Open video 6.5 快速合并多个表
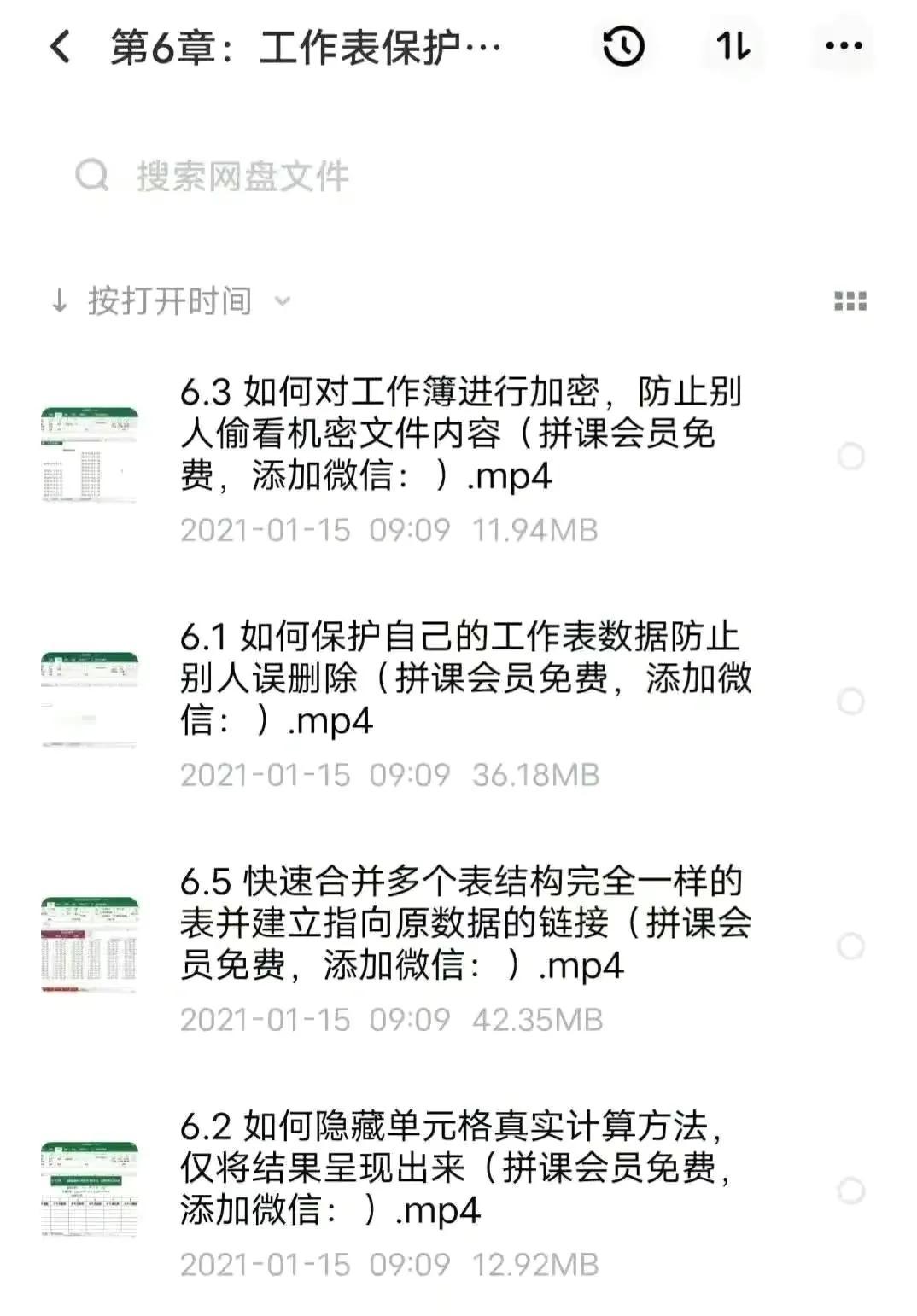The width and height of the screenshot is (917, 1316). pyautogui.click(x=461, y=923)
